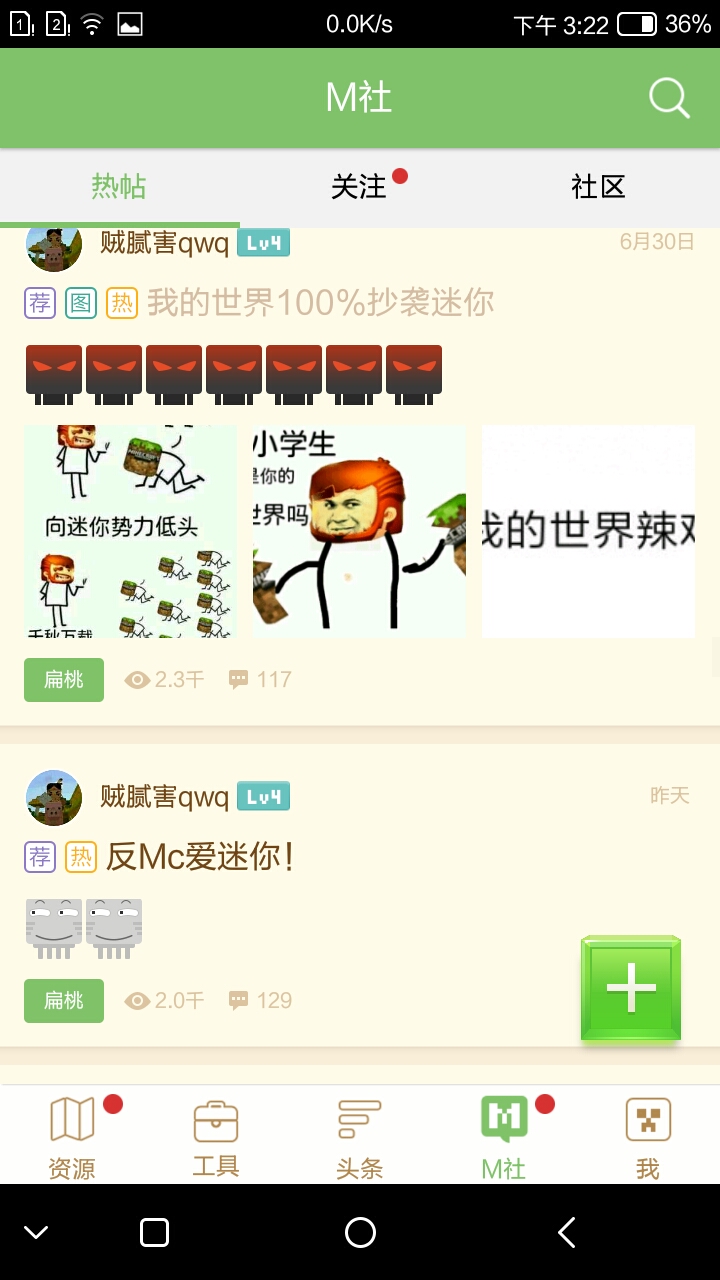The width and height of the screenshot is (720, 1280).
Task: Select the 热帖 tab
Action: click(119, 187)
